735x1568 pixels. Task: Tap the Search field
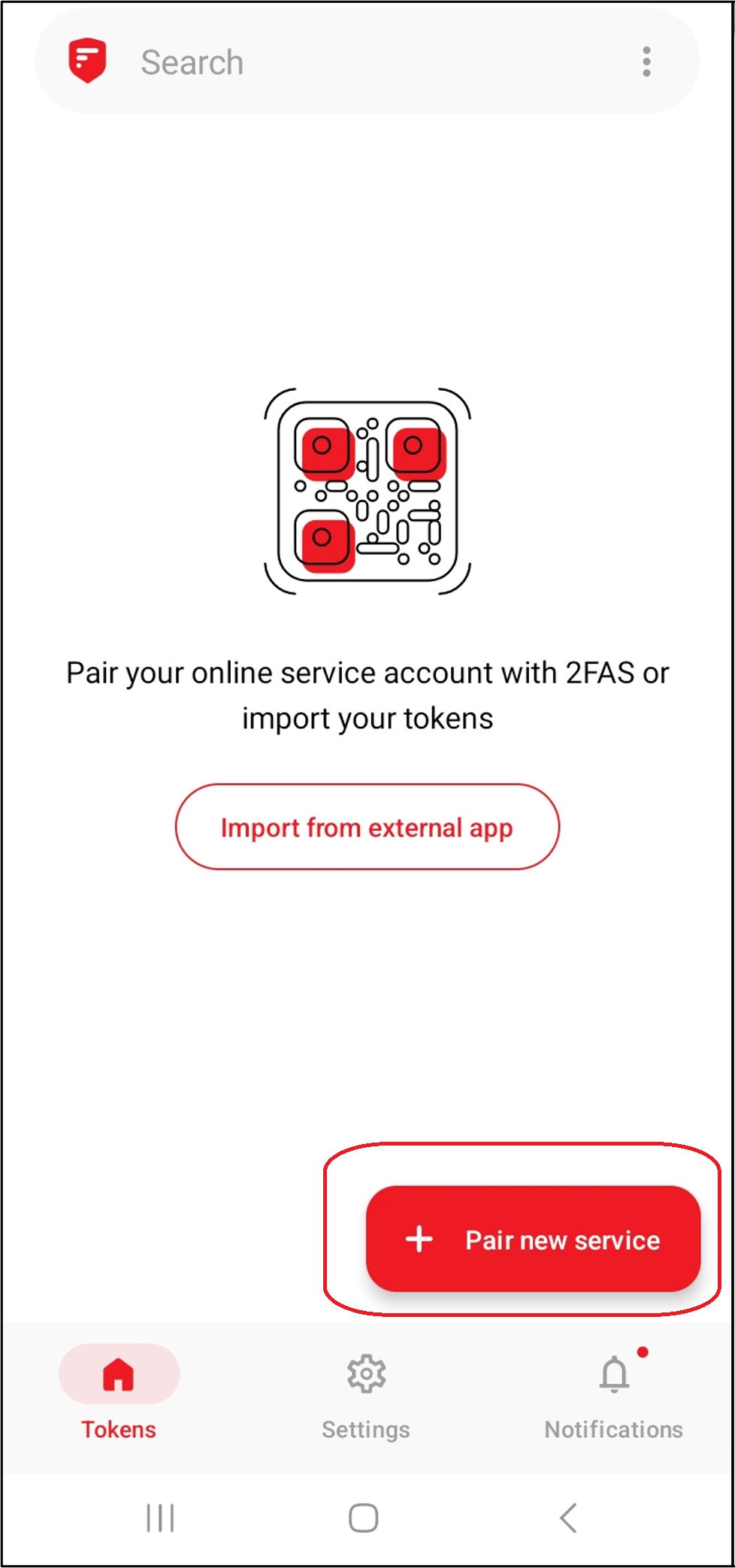[x=301, y=62]
